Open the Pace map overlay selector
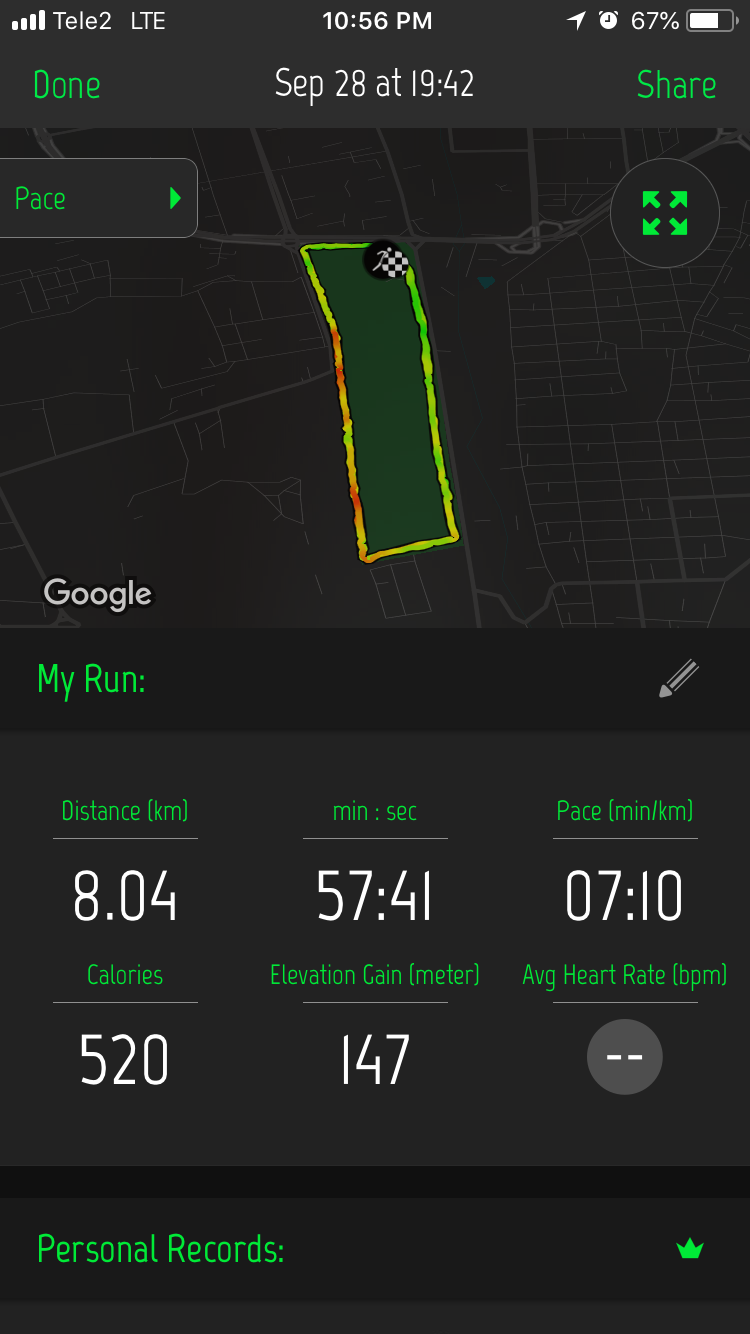This screenshot has width=750, height=1334. 98,198
